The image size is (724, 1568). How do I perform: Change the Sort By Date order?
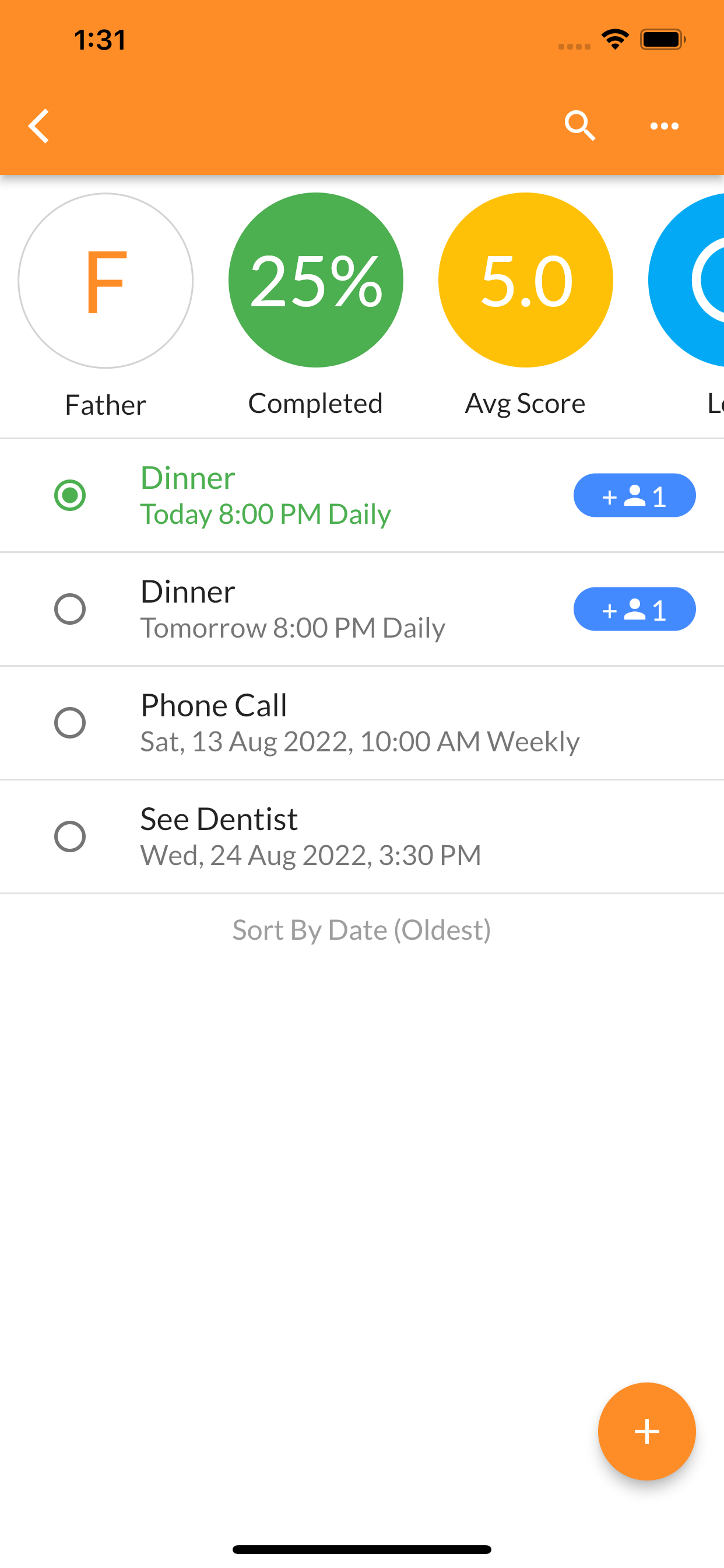click(361, 930)
